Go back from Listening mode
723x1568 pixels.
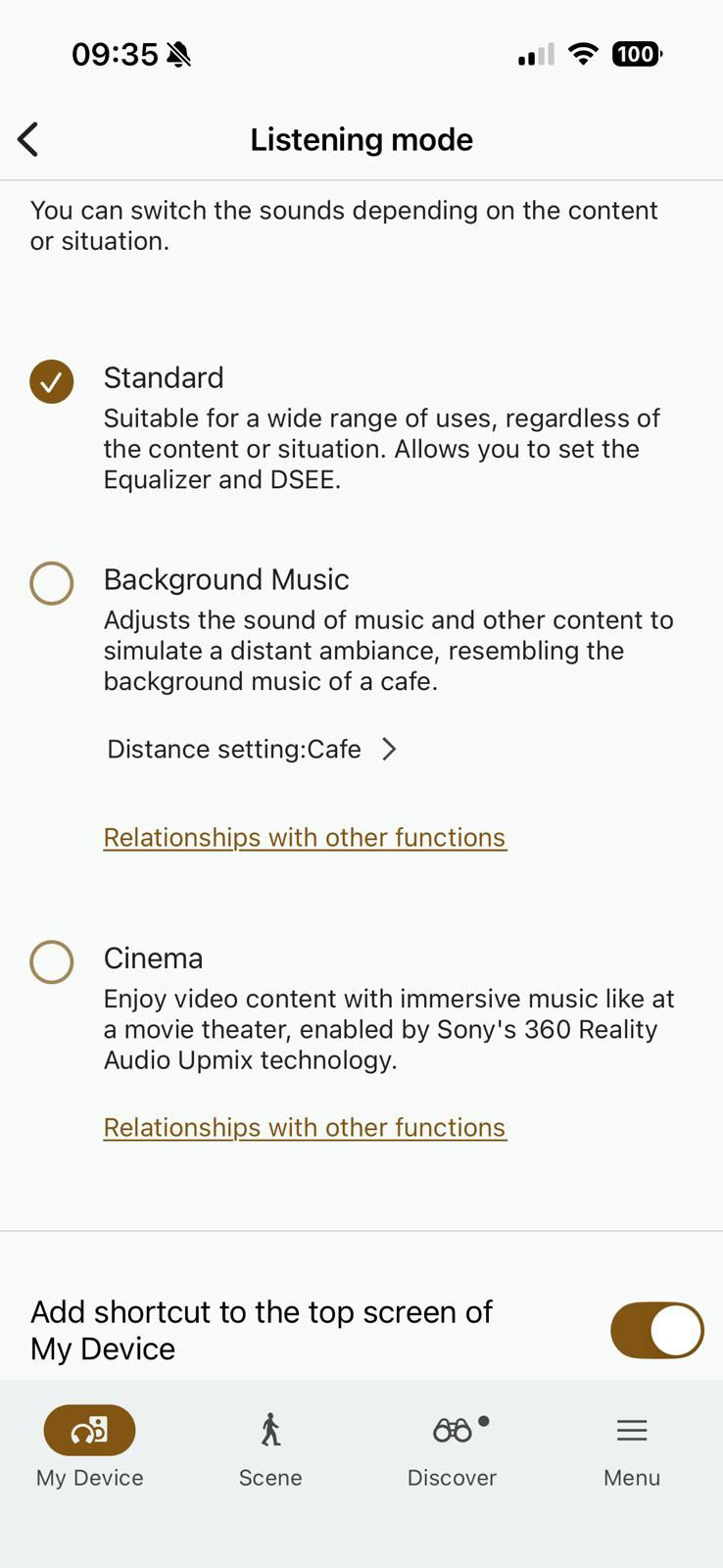coord(28,139)
